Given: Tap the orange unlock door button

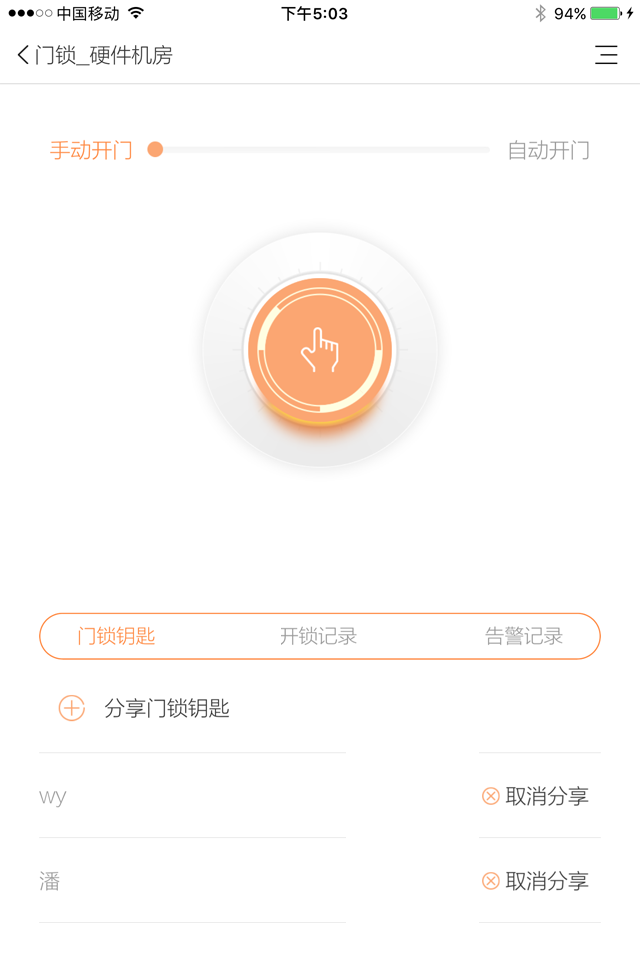Looking at the screenshot, I should [x=320, y=350].
